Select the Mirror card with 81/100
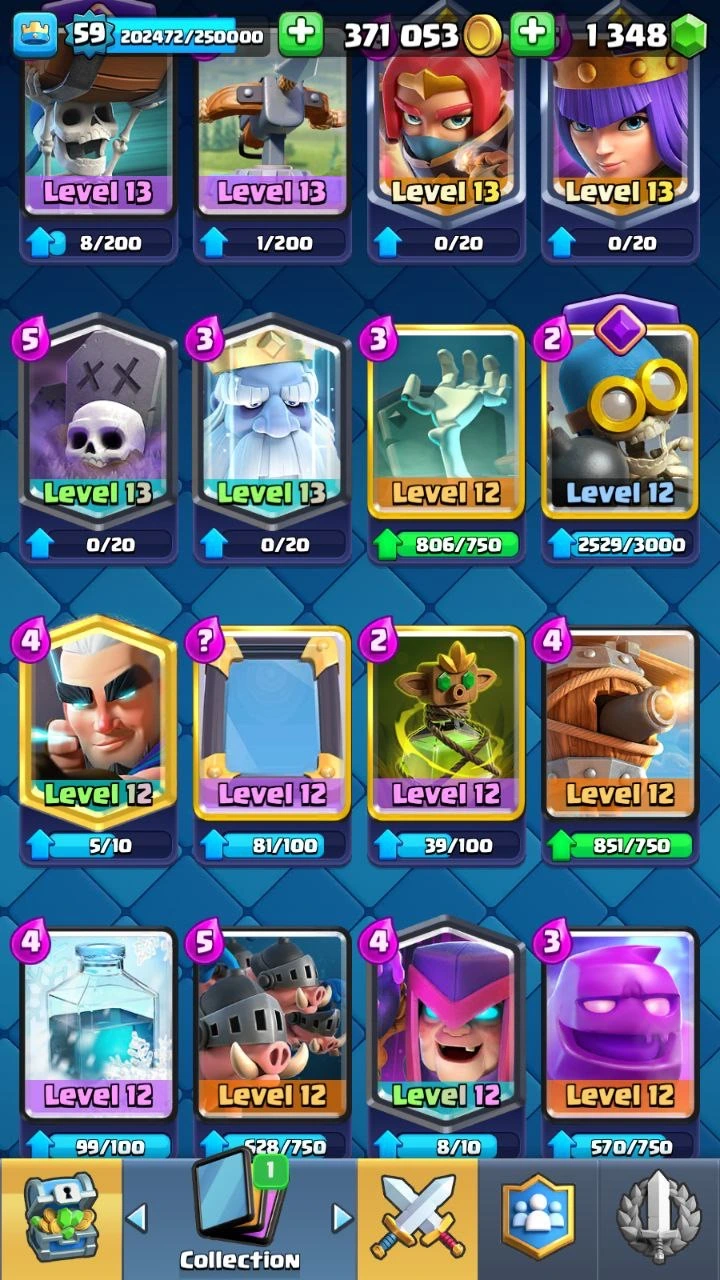The height and width of the screenshot is (1280, 720). [271, 722]
